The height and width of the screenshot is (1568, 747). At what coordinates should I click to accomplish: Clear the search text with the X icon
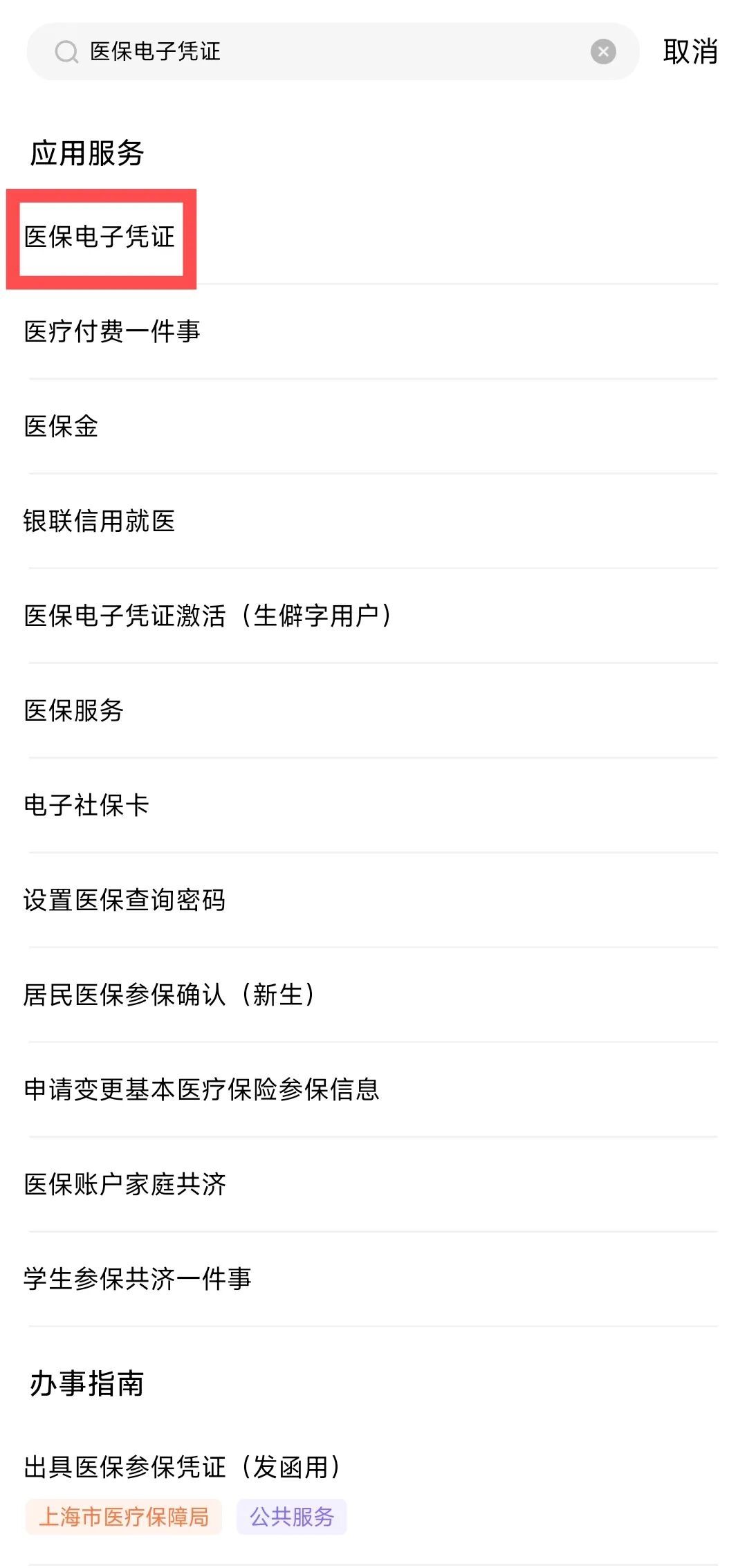[x=603, y=52]
